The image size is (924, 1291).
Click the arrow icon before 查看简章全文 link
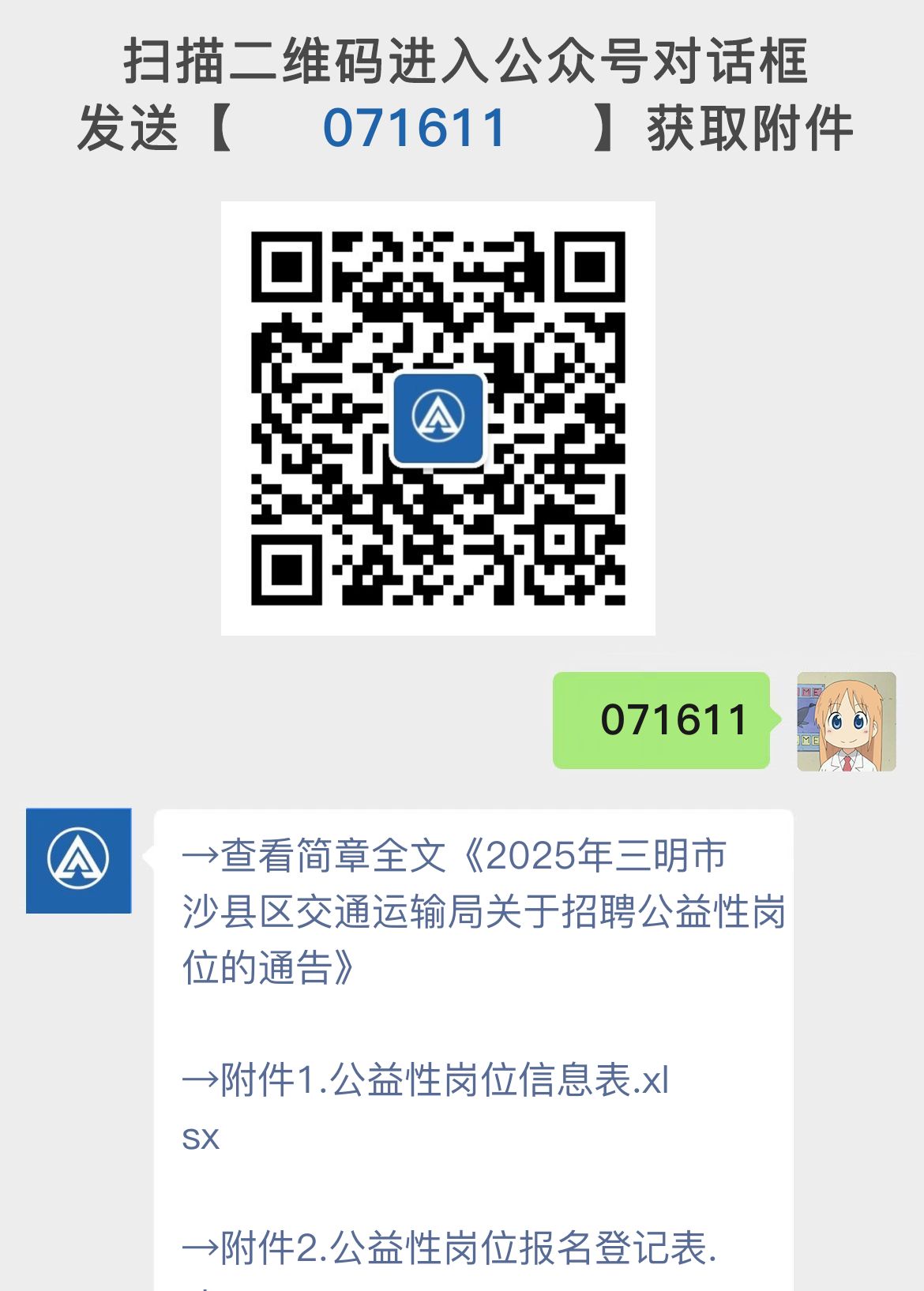(200, 859)
